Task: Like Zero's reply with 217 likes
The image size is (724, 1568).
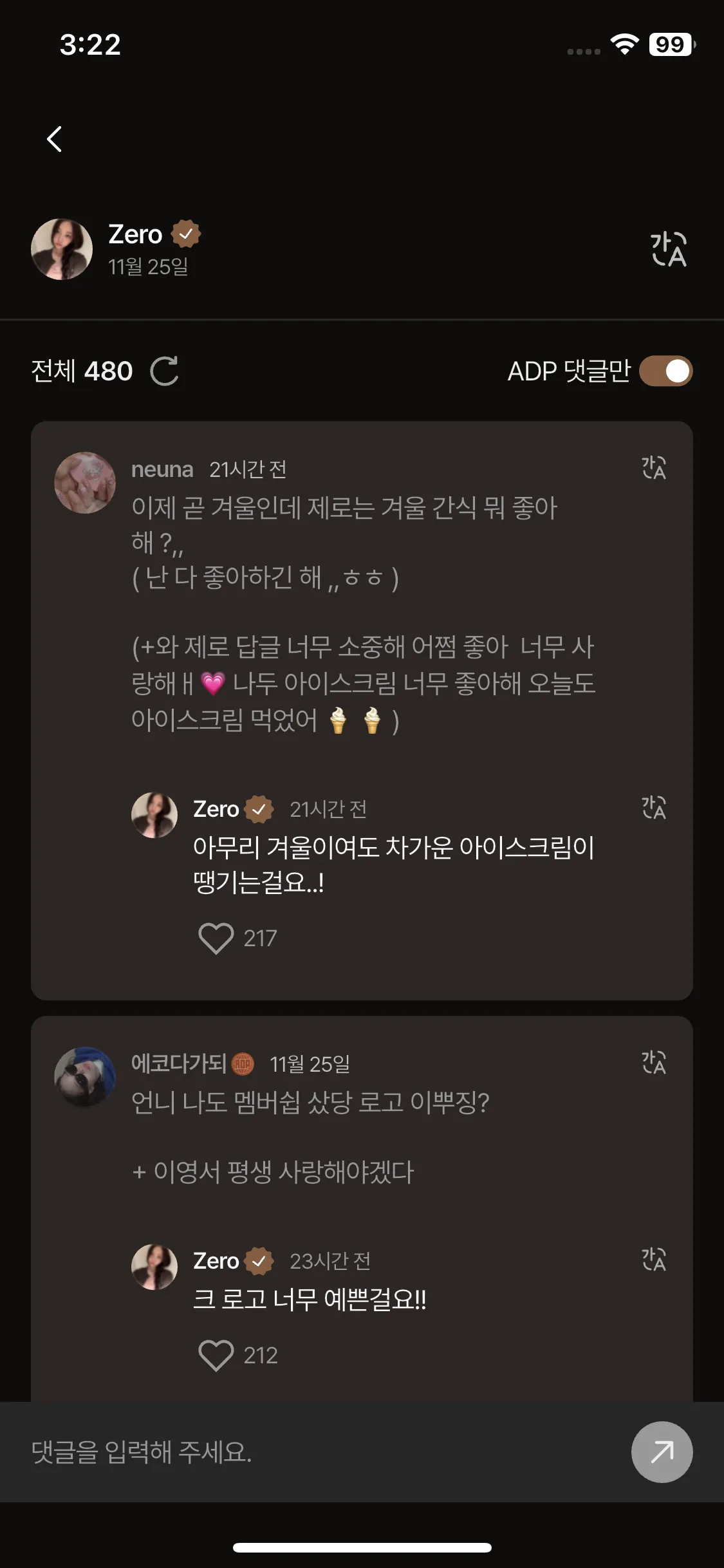Action: tap(216, 938)
